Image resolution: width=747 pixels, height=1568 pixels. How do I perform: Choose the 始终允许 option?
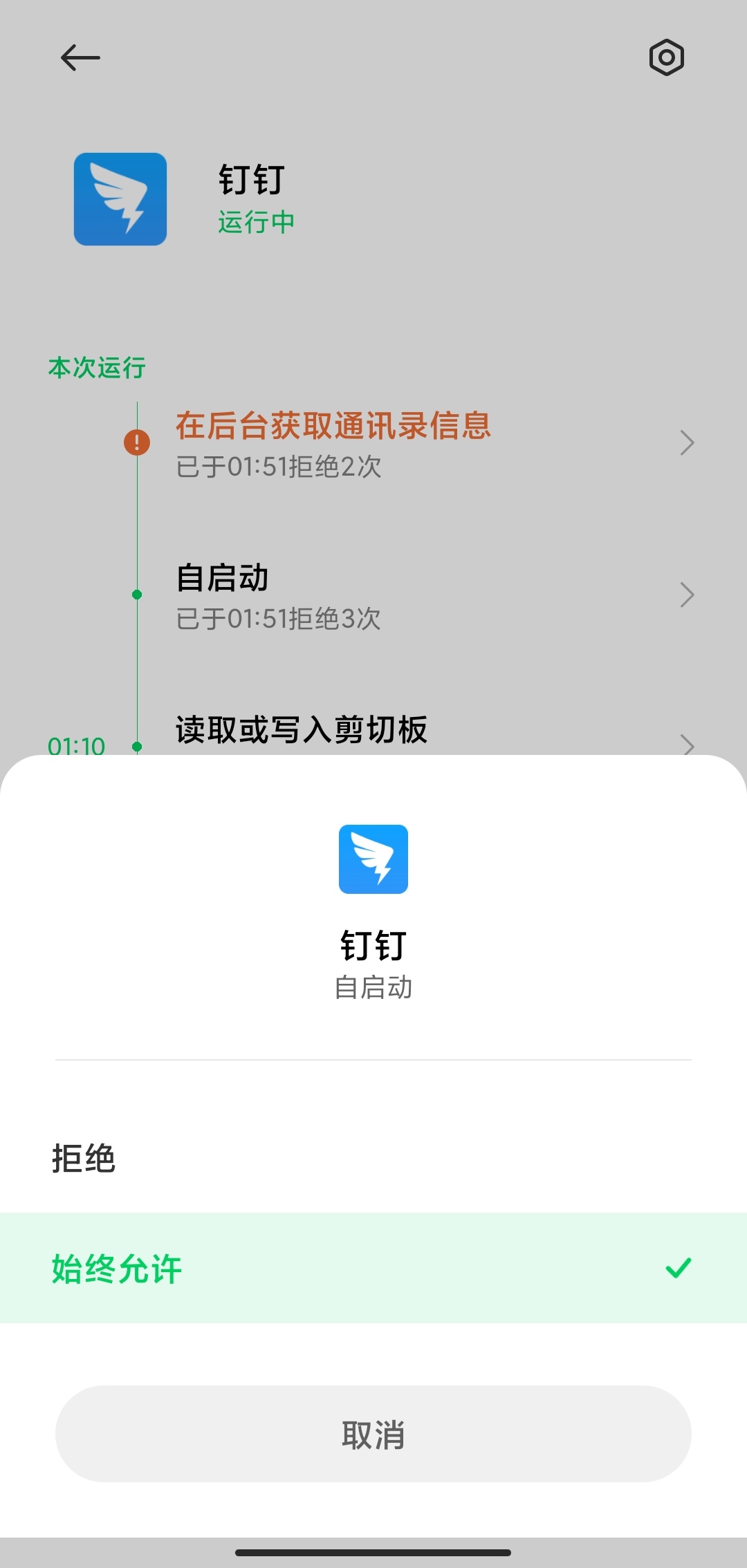[373, 1268]
